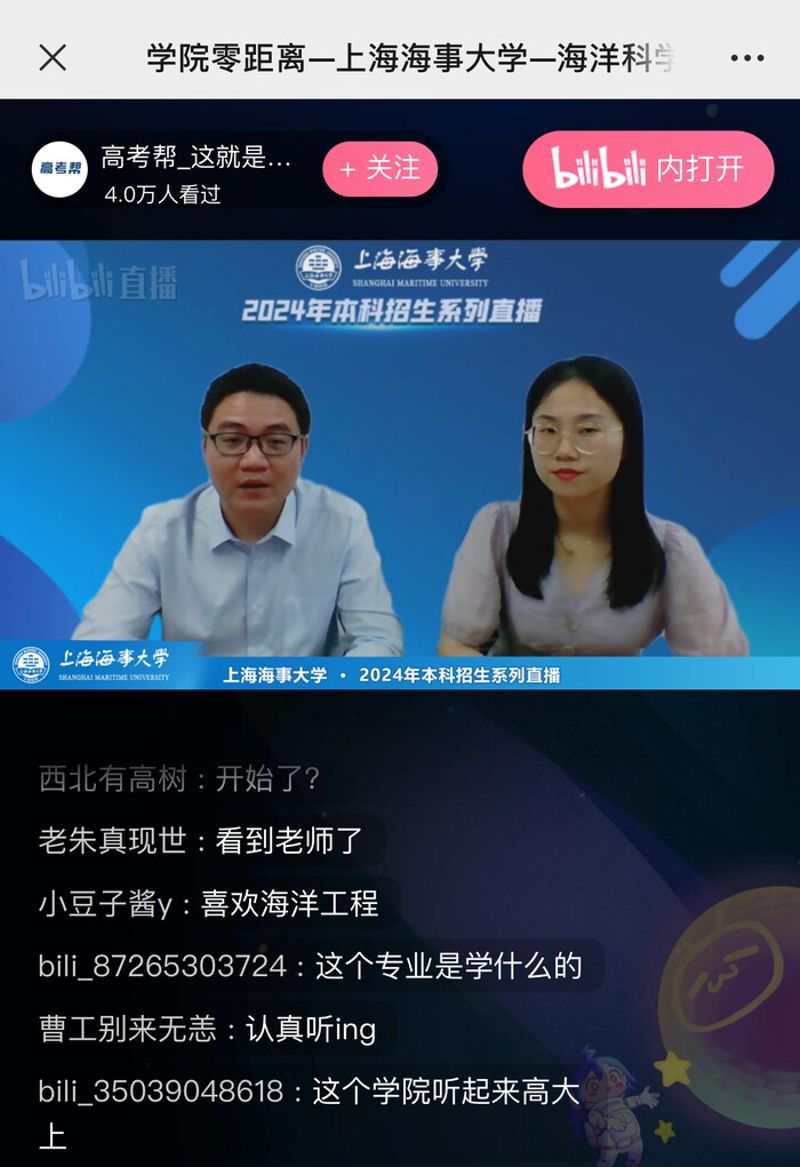Follow the 高考帮 channel
Viewport: 800px width, 1167px height.
pyautogui.click(x=380, y=169)
